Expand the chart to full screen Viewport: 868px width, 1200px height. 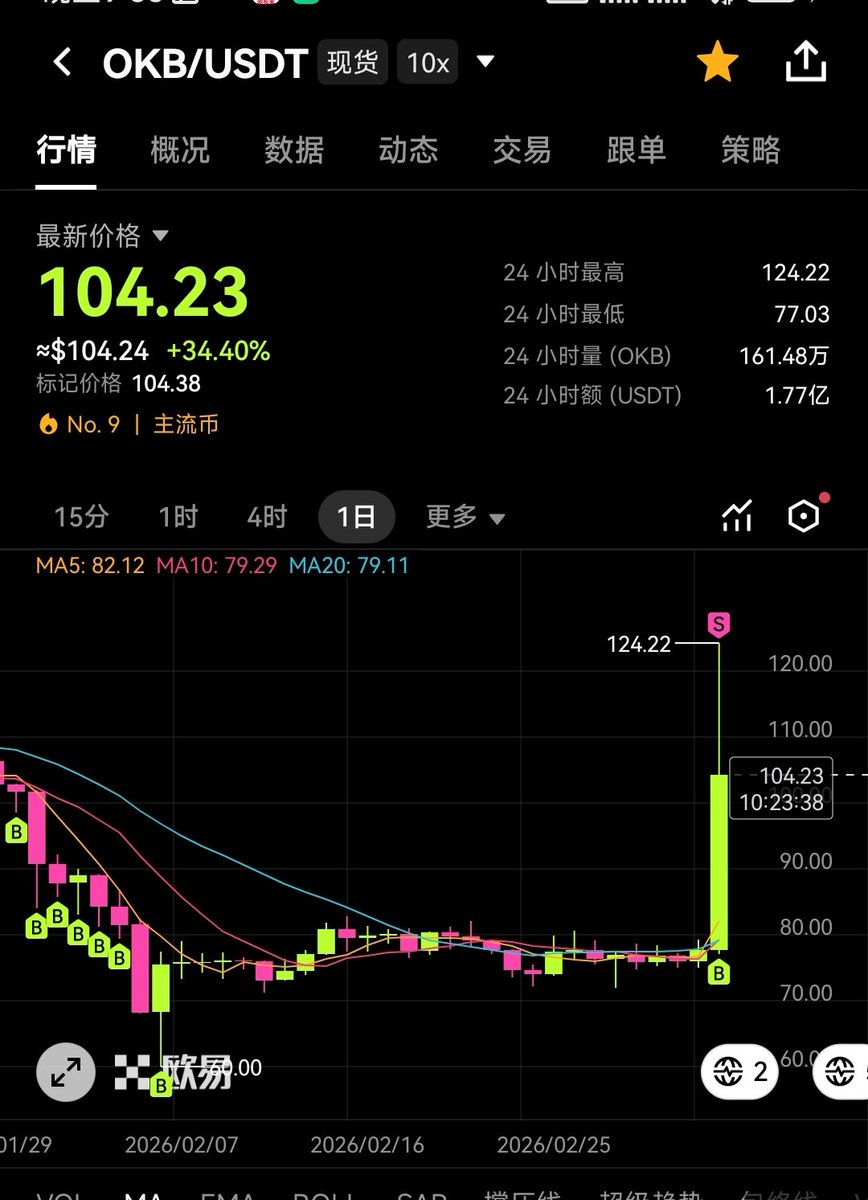click(66, 1073)
